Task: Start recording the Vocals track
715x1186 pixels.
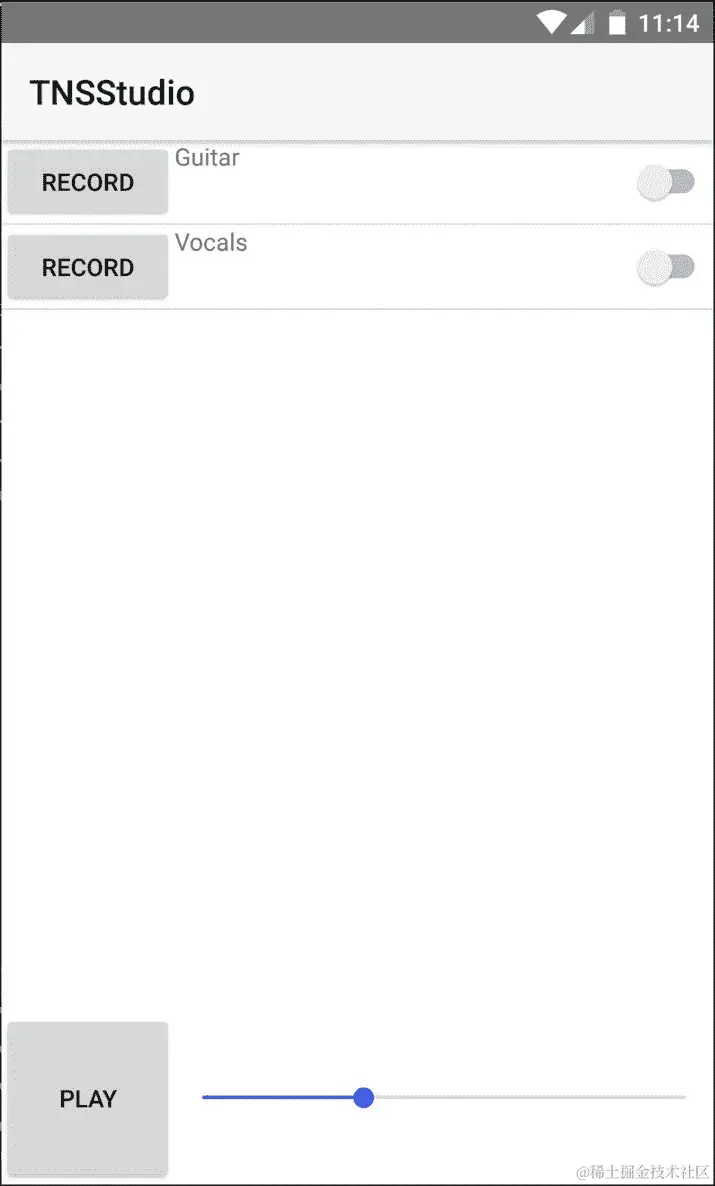Action: (88, 267)
